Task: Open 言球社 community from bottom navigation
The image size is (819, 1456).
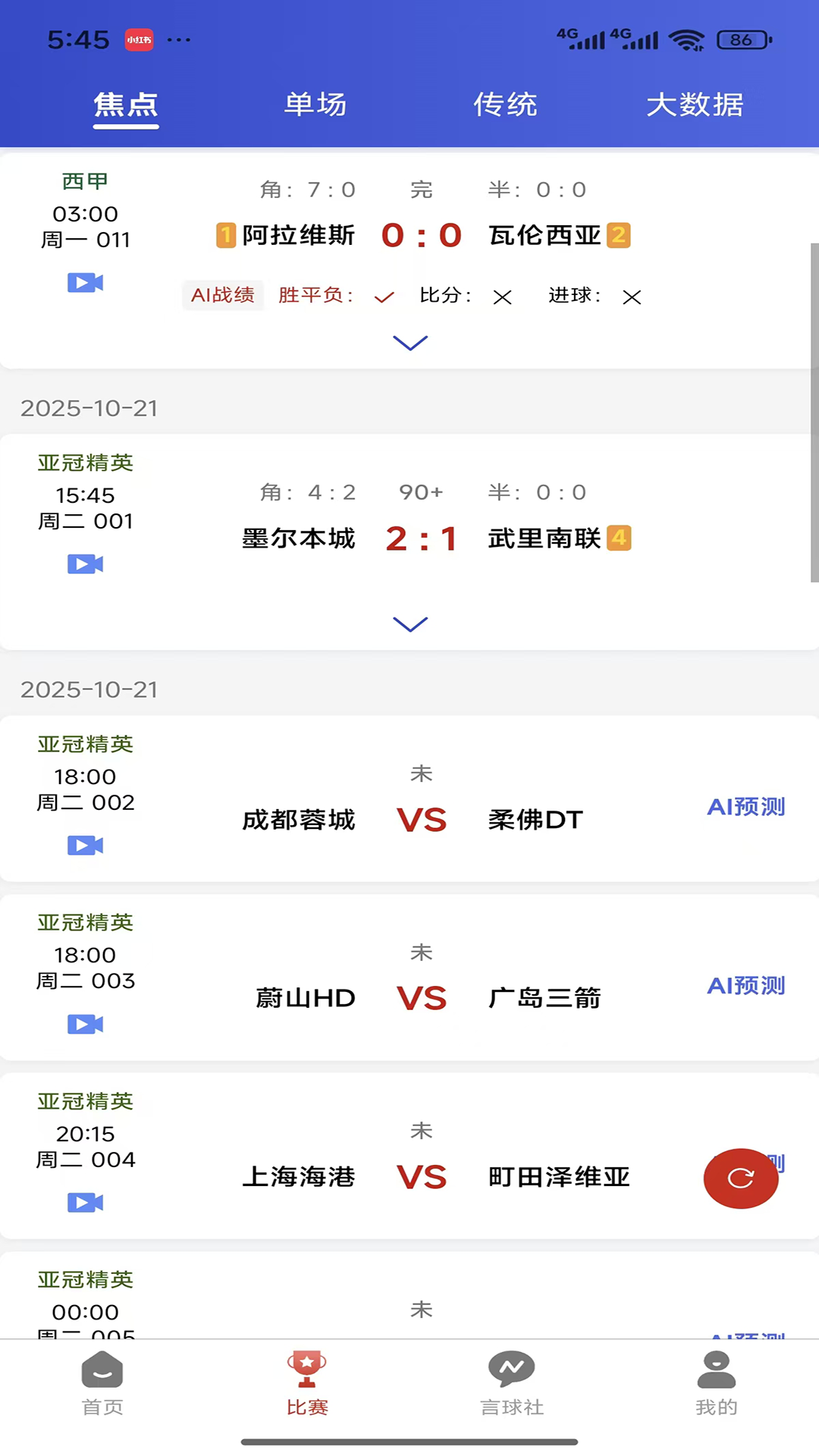Action: point(512,1386)
